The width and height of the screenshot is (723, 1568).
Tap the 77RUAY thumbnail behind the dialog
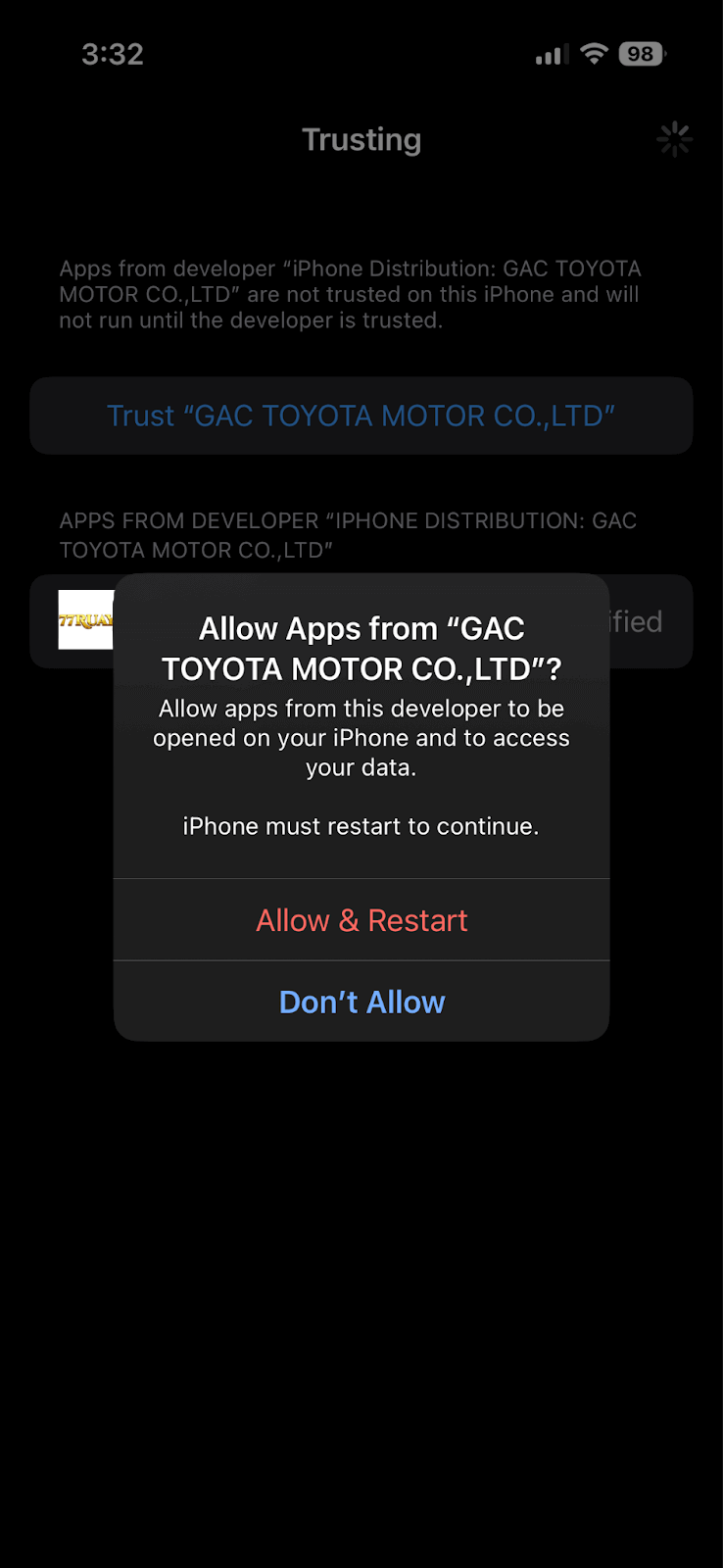click(86, 621)
